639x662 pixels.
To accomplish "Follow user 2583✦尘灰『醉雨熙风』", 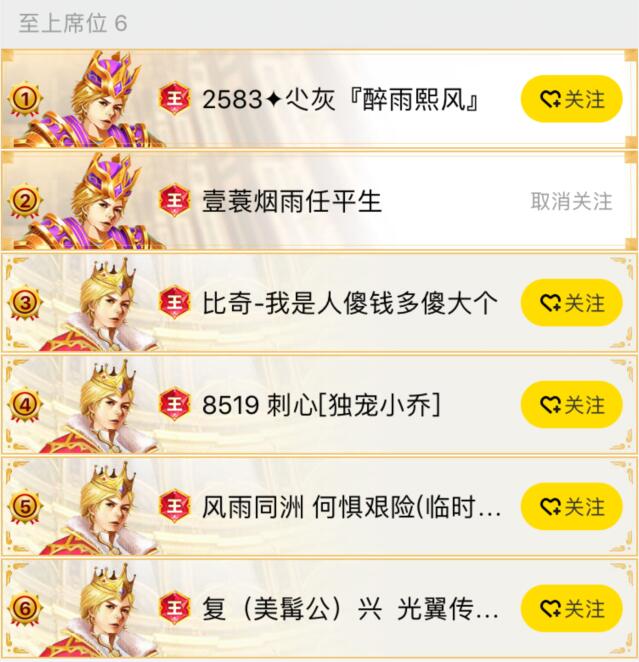I will coord(571,99).
